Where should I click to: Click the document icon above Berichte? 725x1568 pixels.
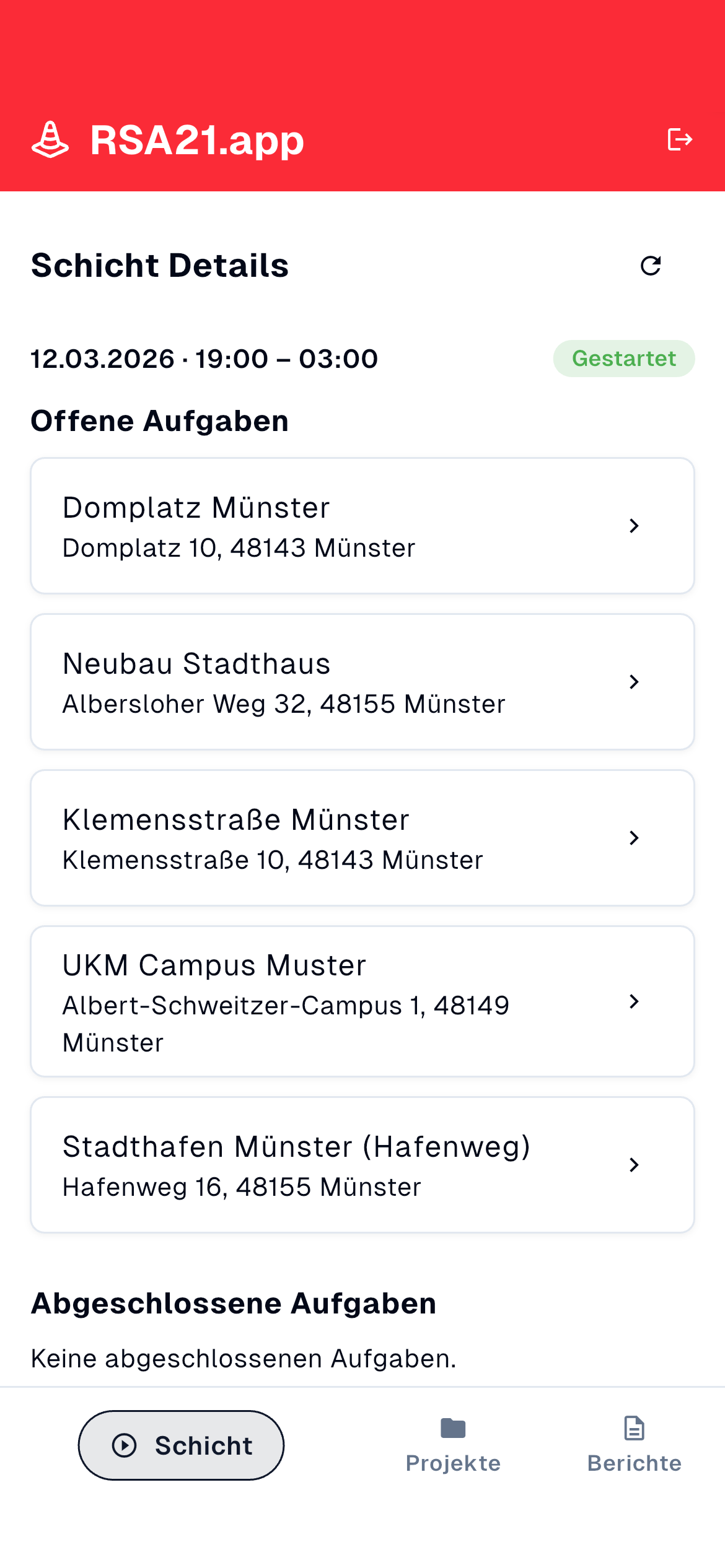pos(633,1427)
